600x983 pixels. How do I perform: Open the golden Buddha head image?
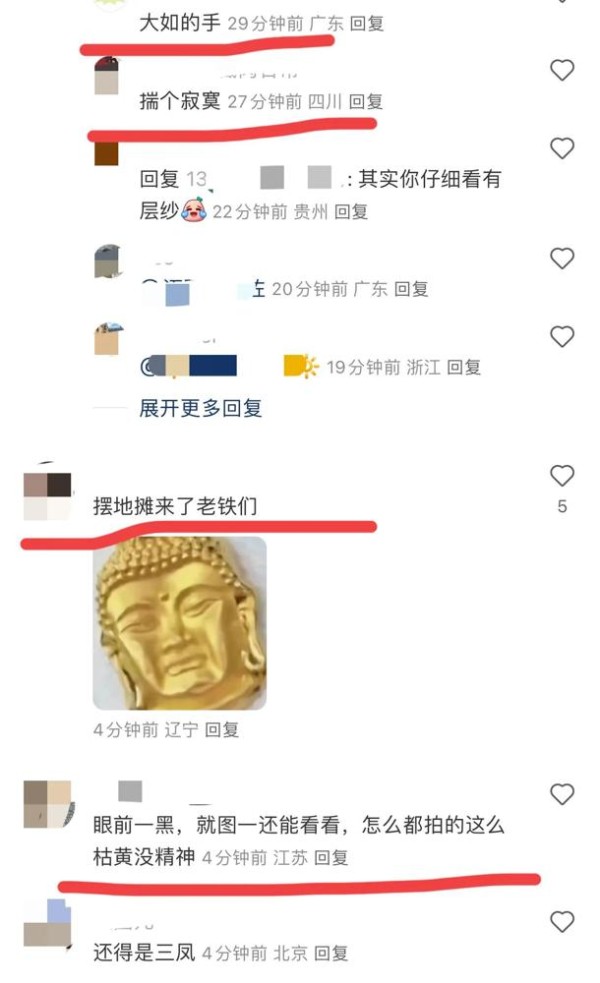179,623
